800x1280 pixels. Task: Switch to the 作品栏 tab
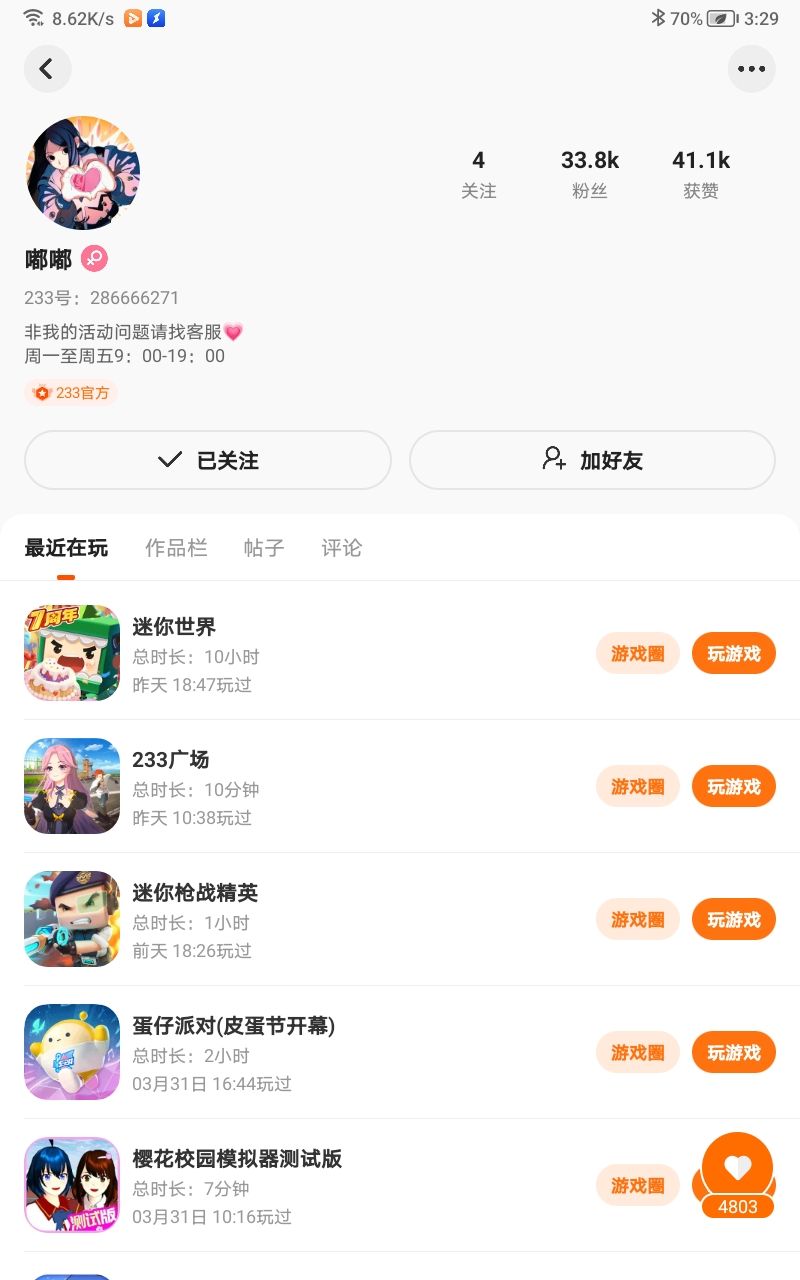pos(176,548)
